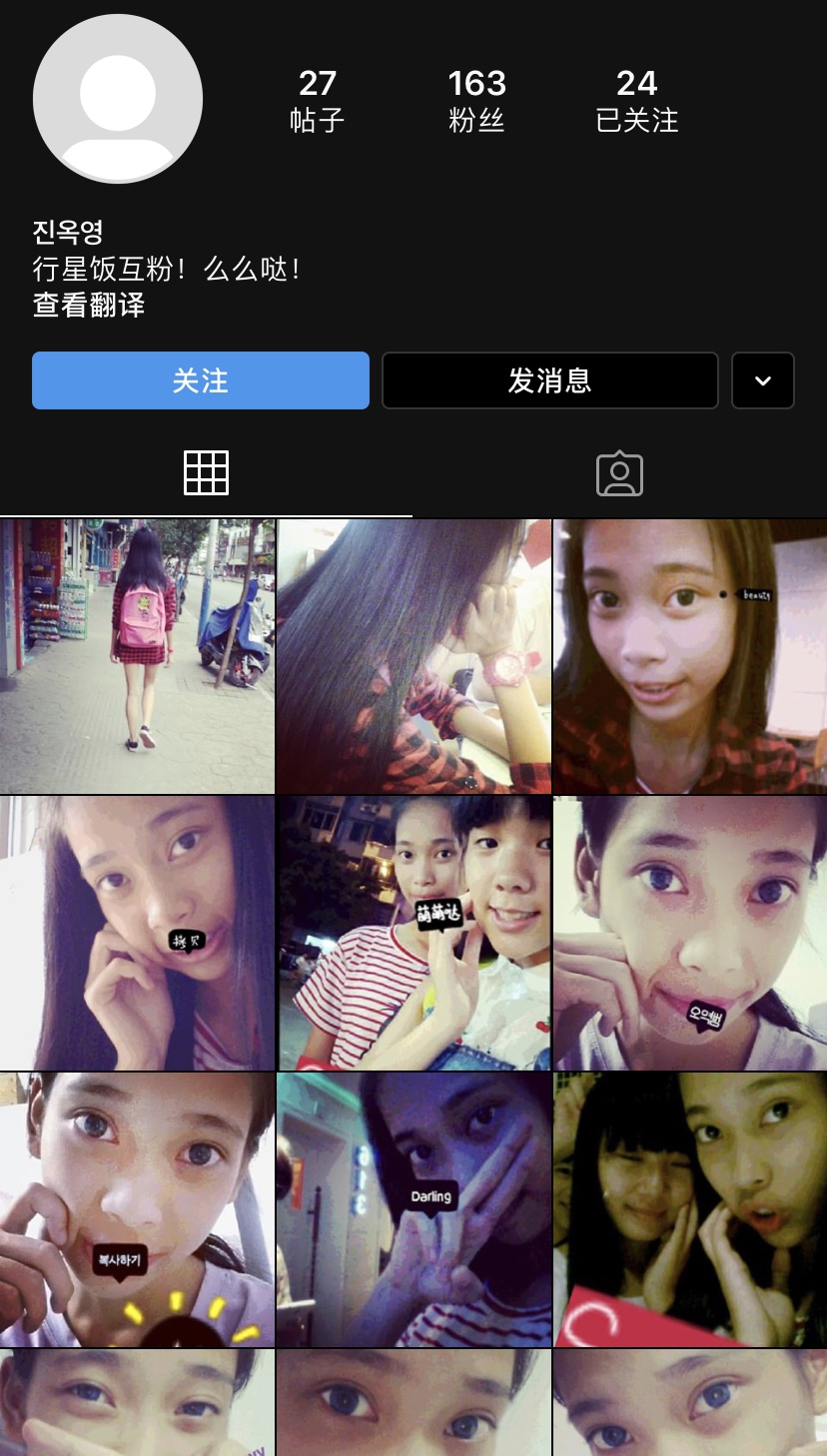View the profile avatar picture

pyautogui.click(x=118, y=99)
